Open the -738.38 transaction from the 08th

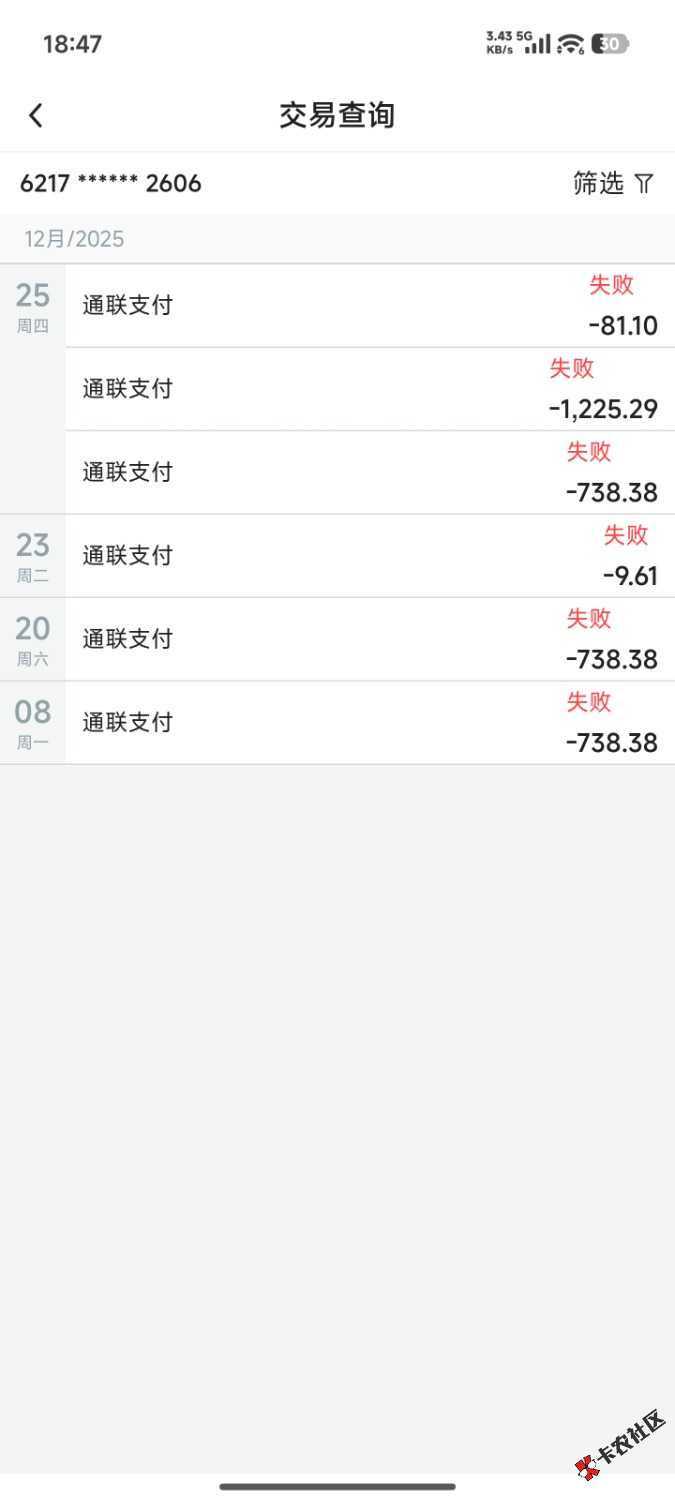coord(370,722)
